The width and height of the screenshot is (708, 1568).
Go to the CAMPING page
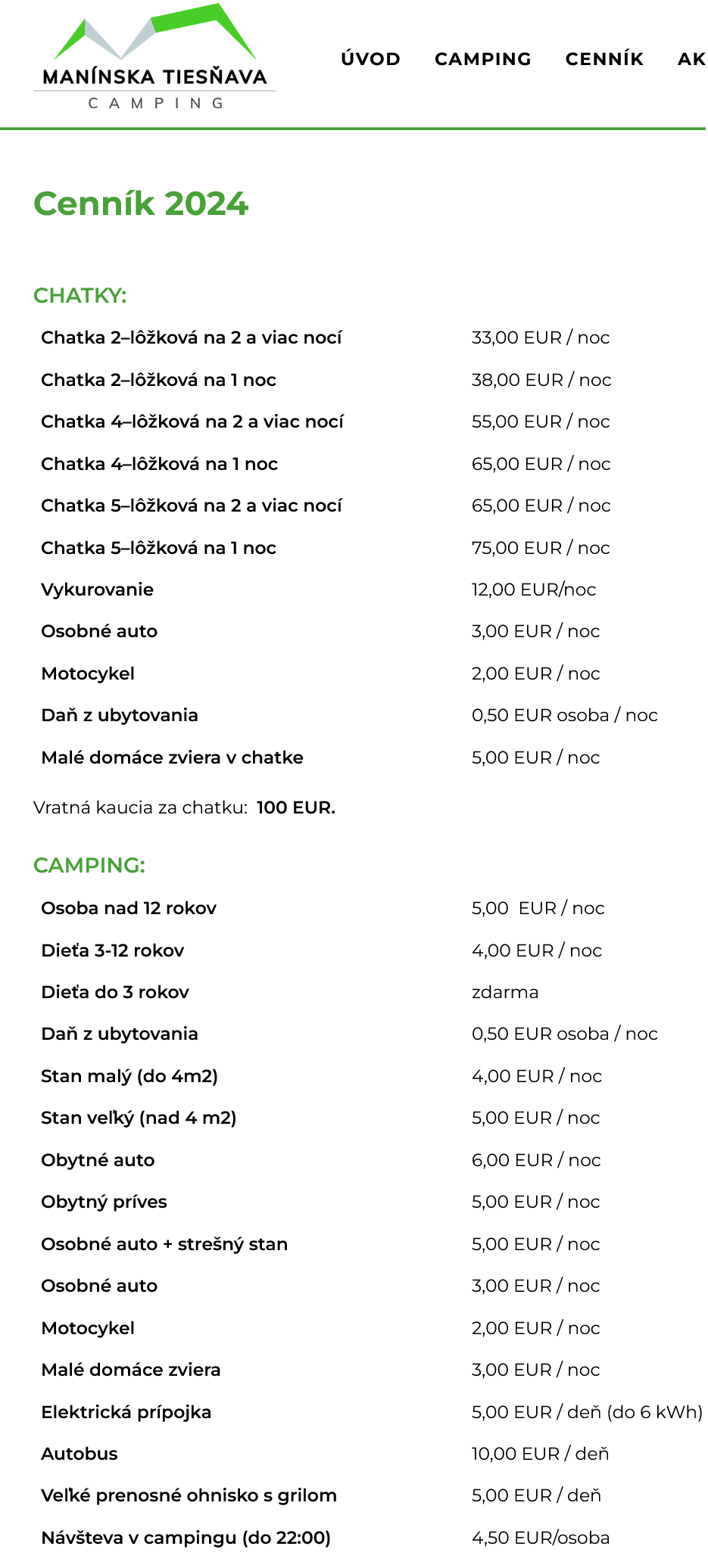coord(482,59)
